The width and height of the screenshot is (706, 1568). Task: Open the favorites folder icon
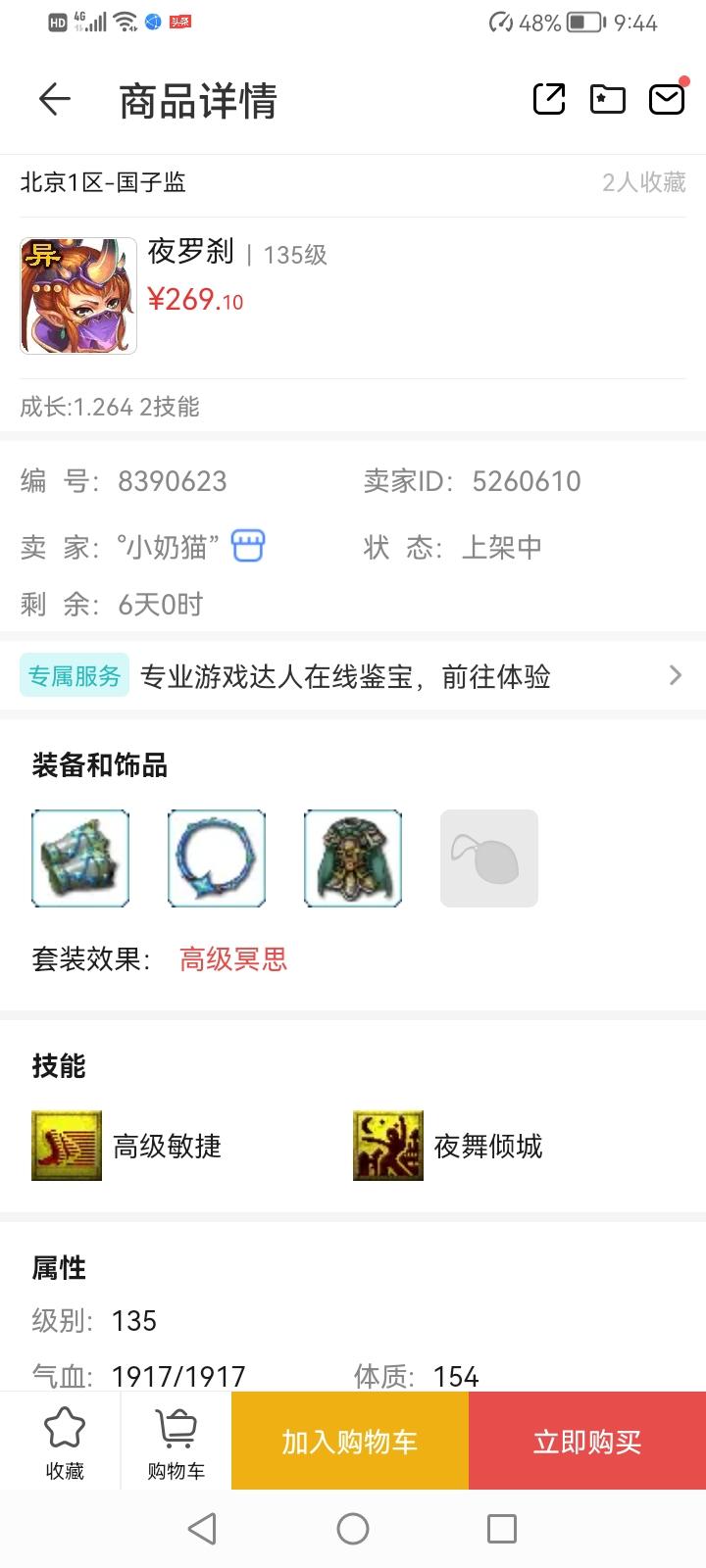608,99
